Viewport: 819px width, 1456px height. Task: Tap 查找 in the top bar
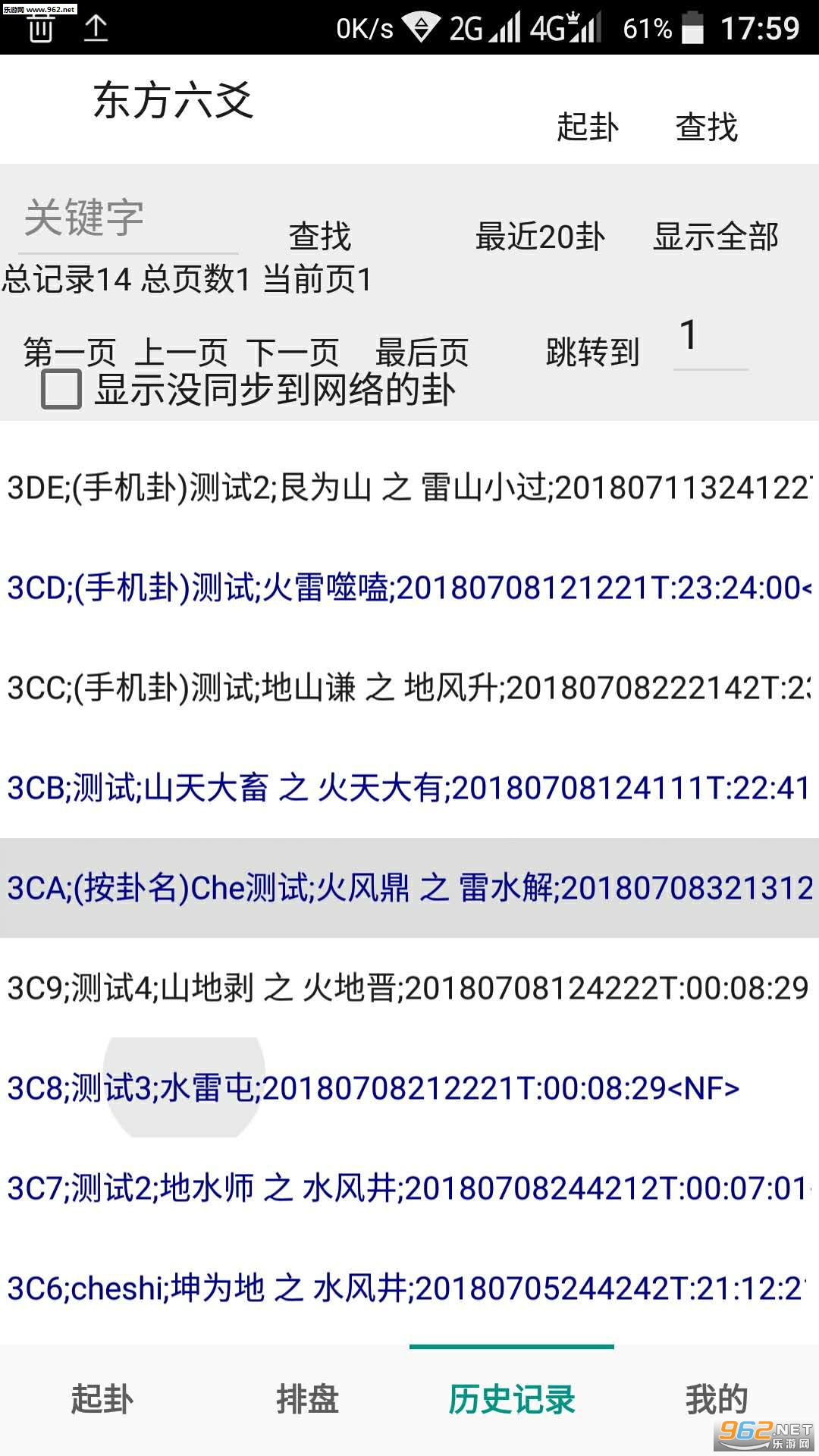coord(706,127)
